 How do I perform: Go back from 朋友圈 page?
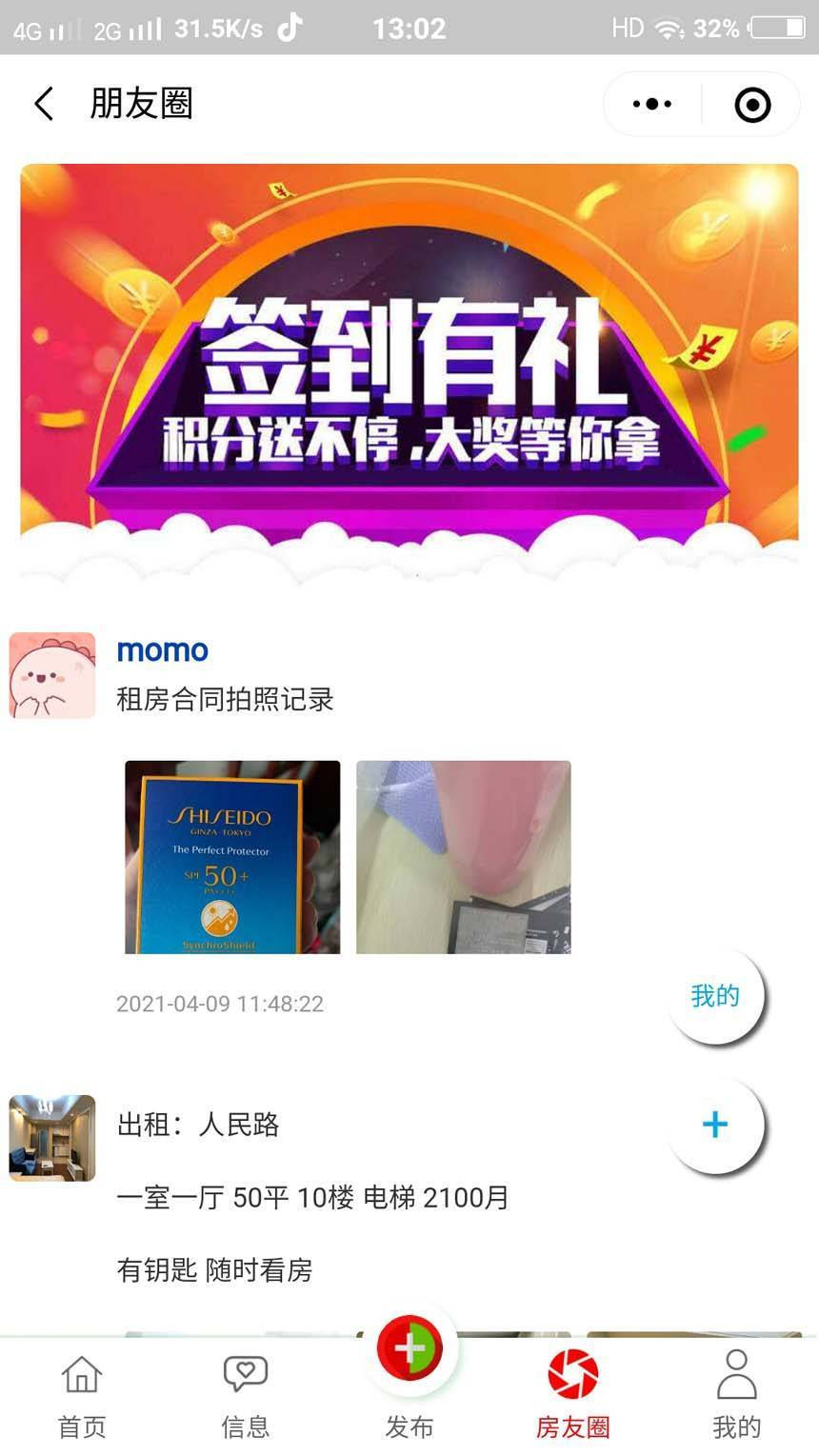pyautogui.click(x=44, y=104)
